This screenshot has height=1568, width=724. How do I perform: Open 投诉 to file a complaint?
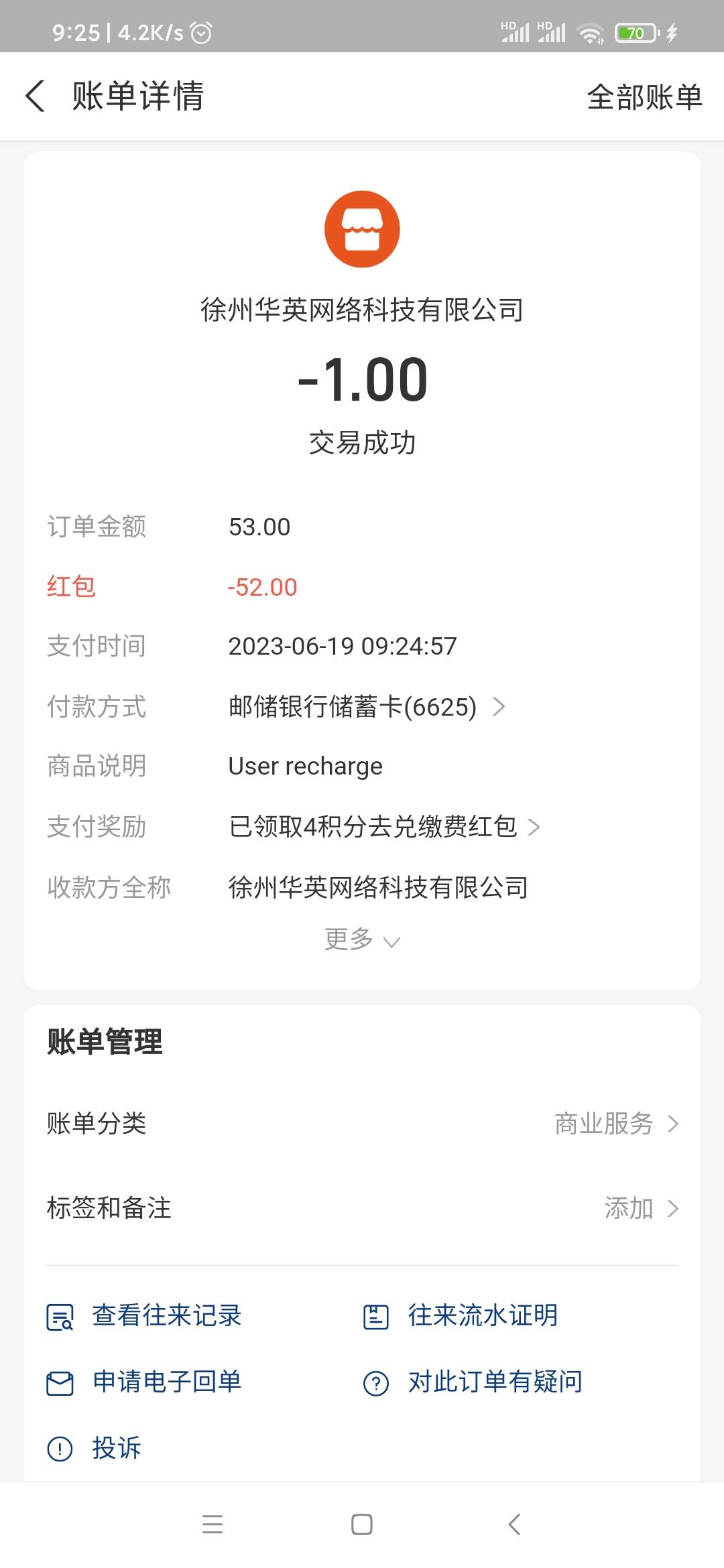94,1447
